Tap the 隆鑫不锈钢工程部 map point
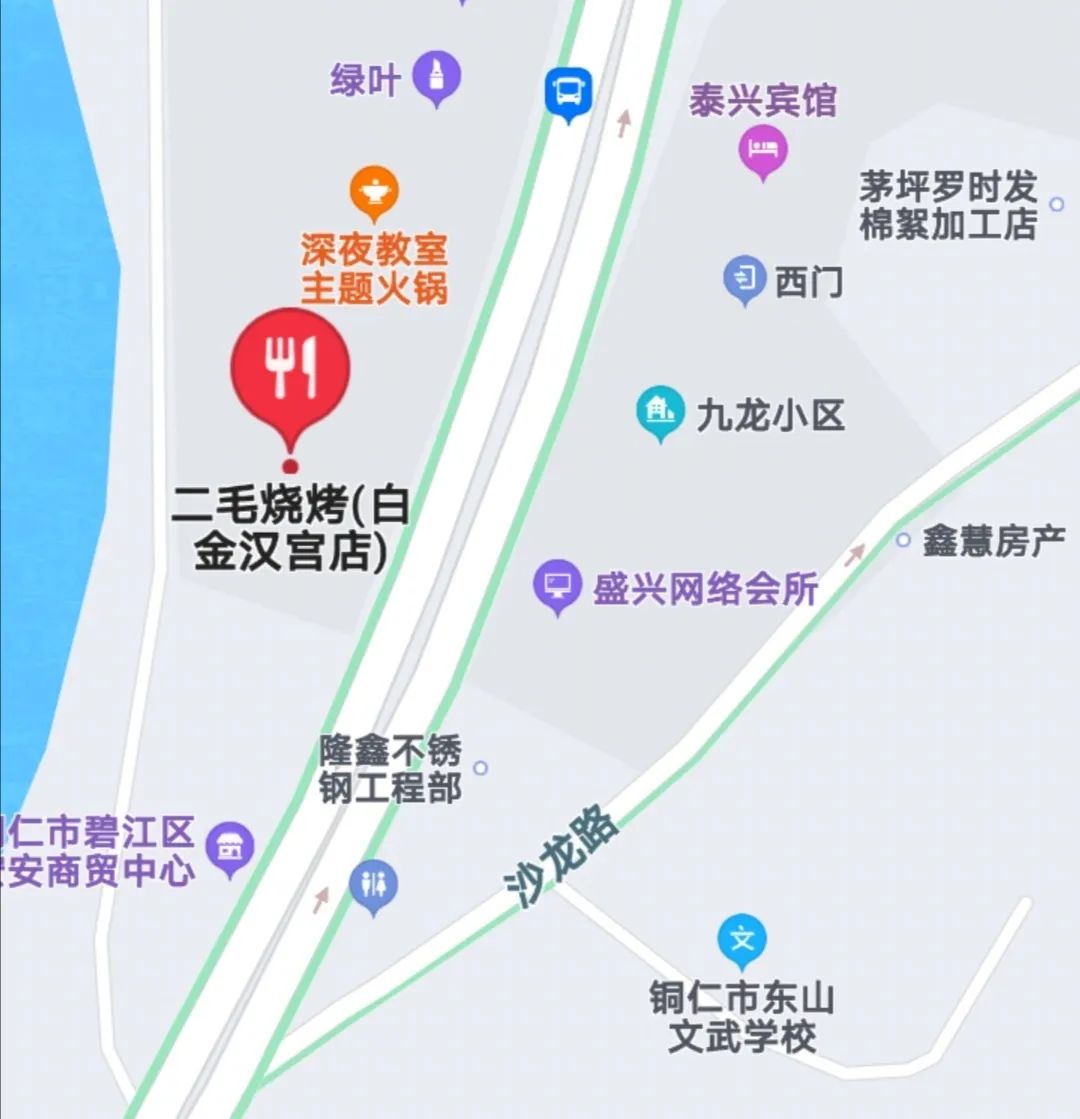Image resolution: width=1080 pixels, height=1119 pixels. [480, 768]
